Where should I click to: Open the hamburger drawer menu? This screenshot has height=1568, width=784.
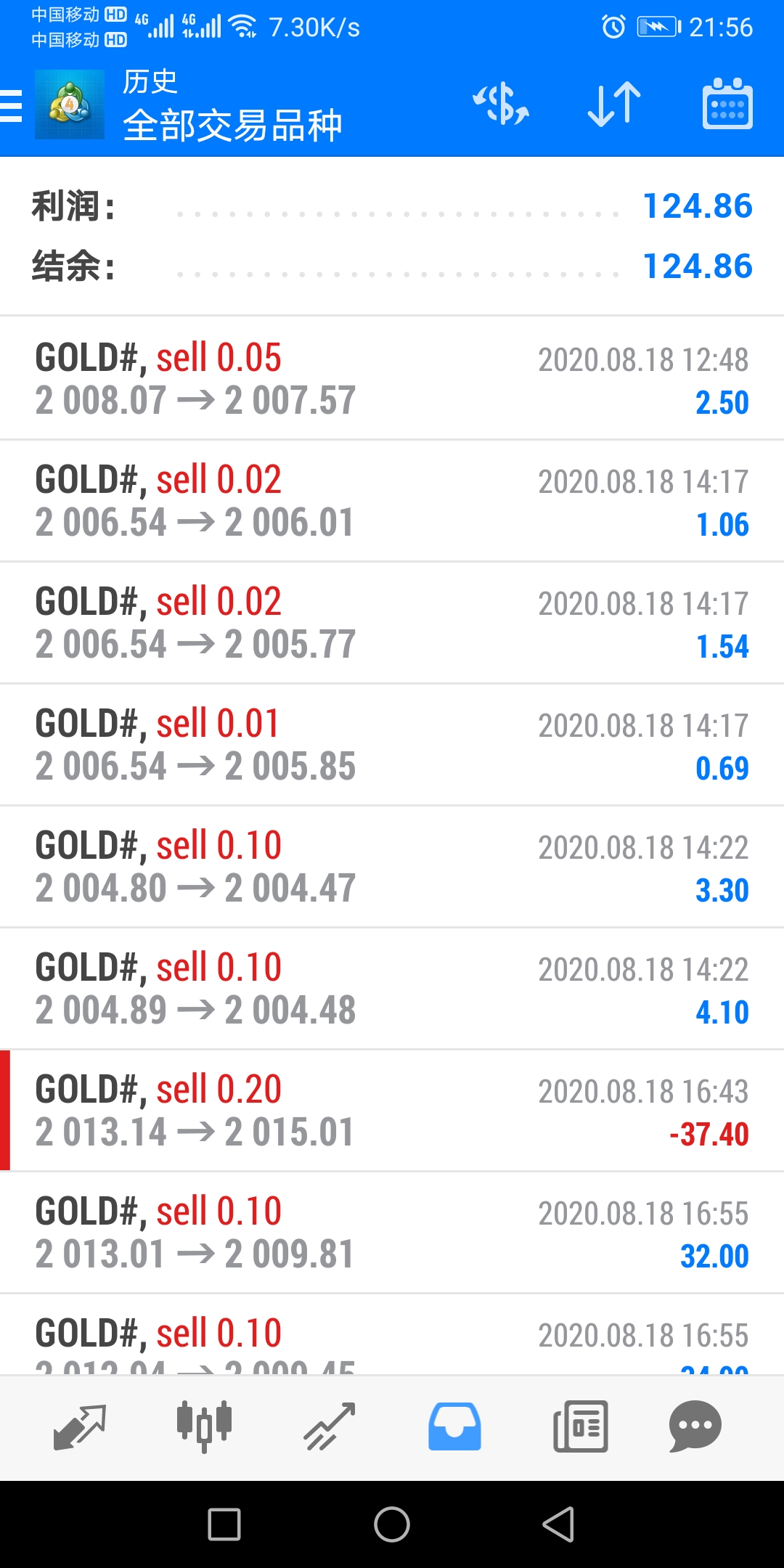click(11, 105)
